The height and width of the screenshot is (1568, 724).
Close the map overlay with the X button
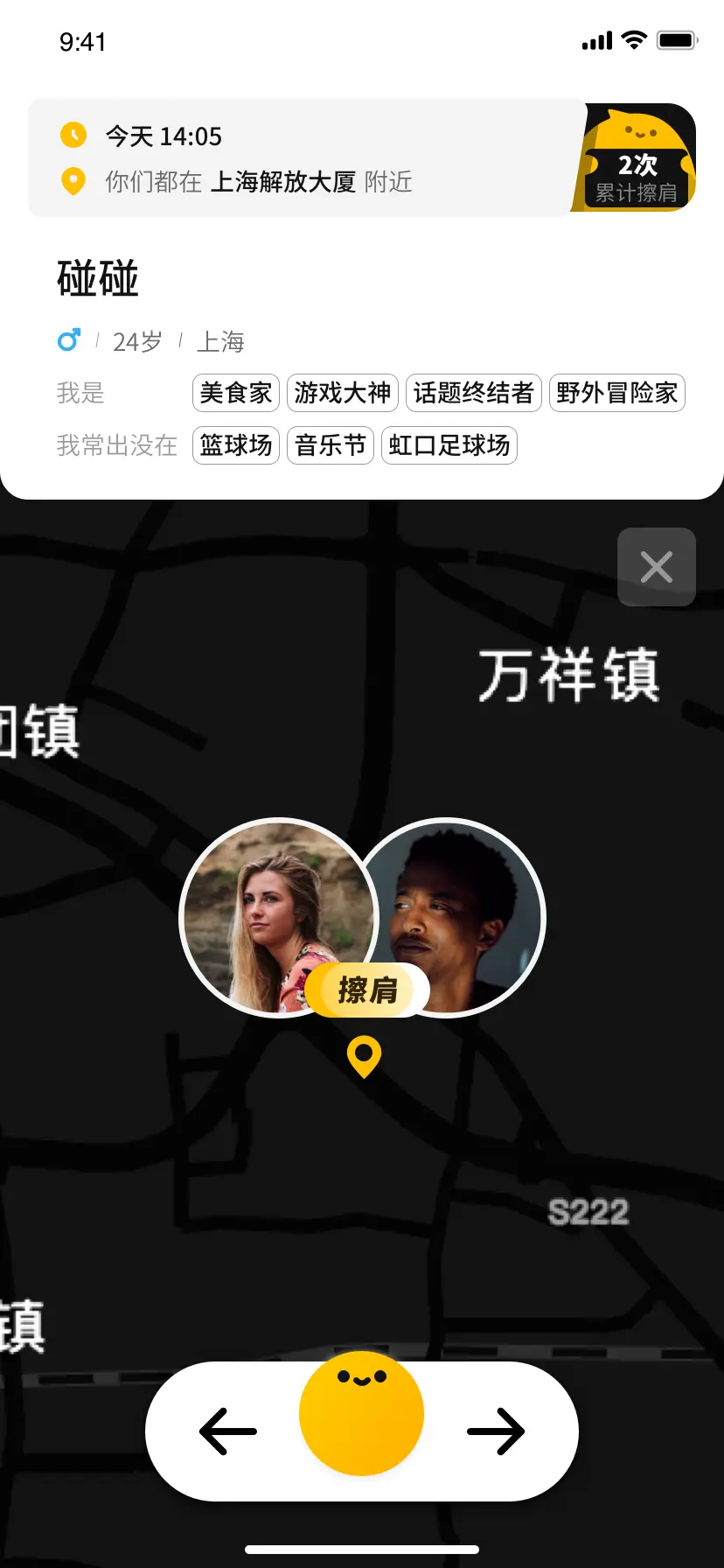click(657, 567)
